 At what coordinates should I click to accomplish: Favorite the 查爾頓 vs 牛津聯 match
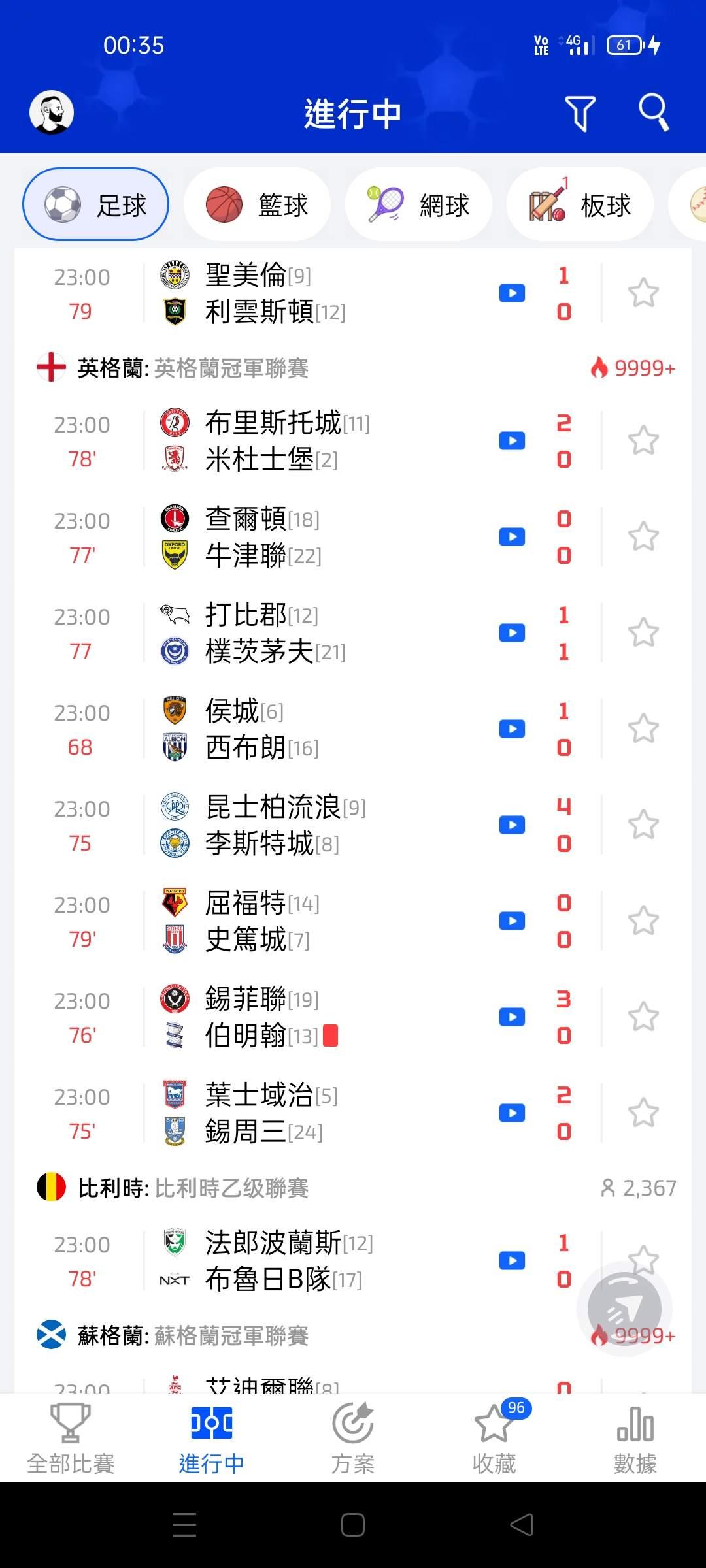coord(643,537)
